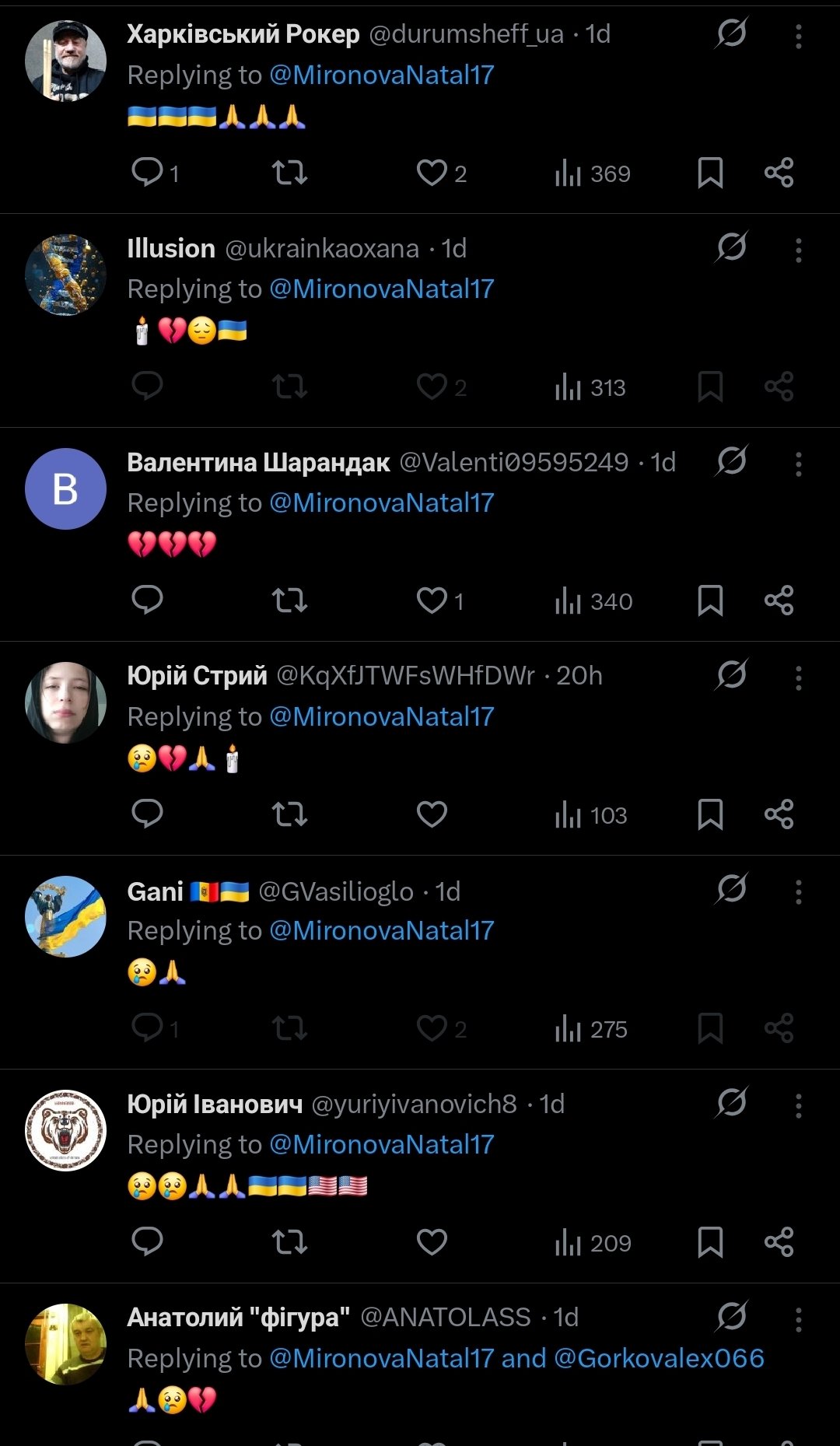
Task: Repost the reply by Харківський Рокер
Action: [x=289, y=173]
